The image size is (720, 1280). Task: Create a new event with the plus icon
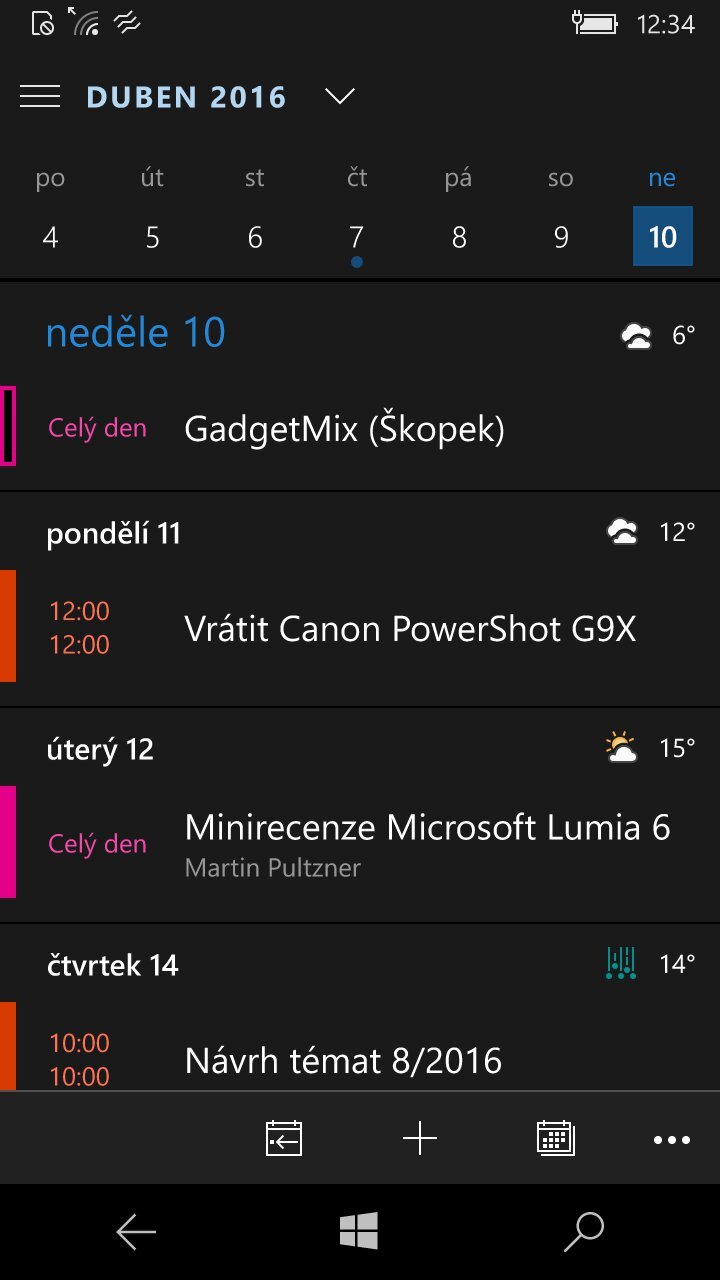[x=420, y=1137]
